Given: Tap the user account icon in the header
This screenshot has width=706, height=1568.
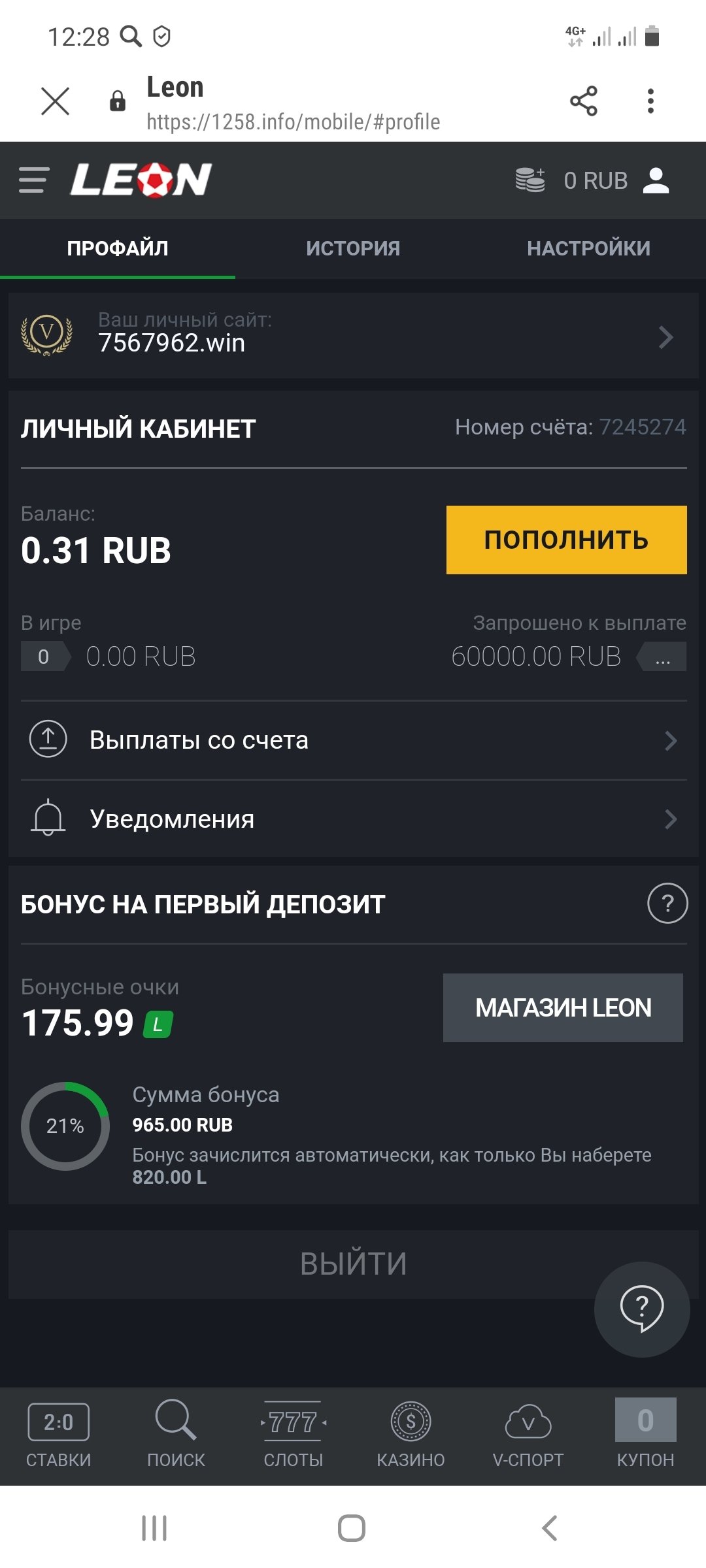Looking at the screenshot, I should pos(656,180).
